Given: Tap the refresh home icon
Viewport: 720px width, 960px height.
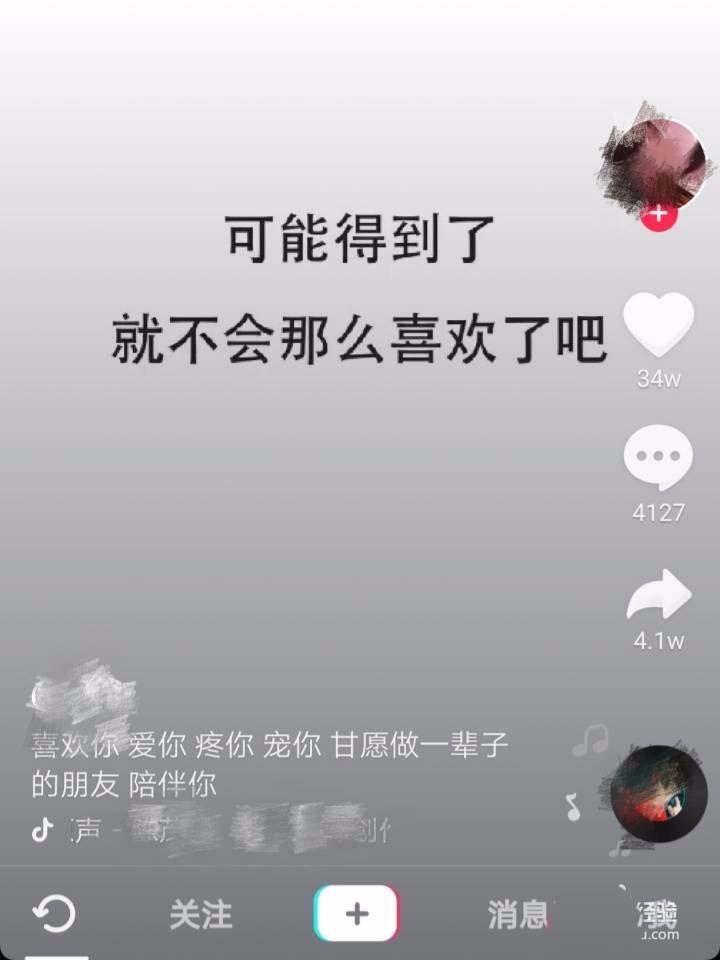Looking at the screenshot, I should 54,913.
